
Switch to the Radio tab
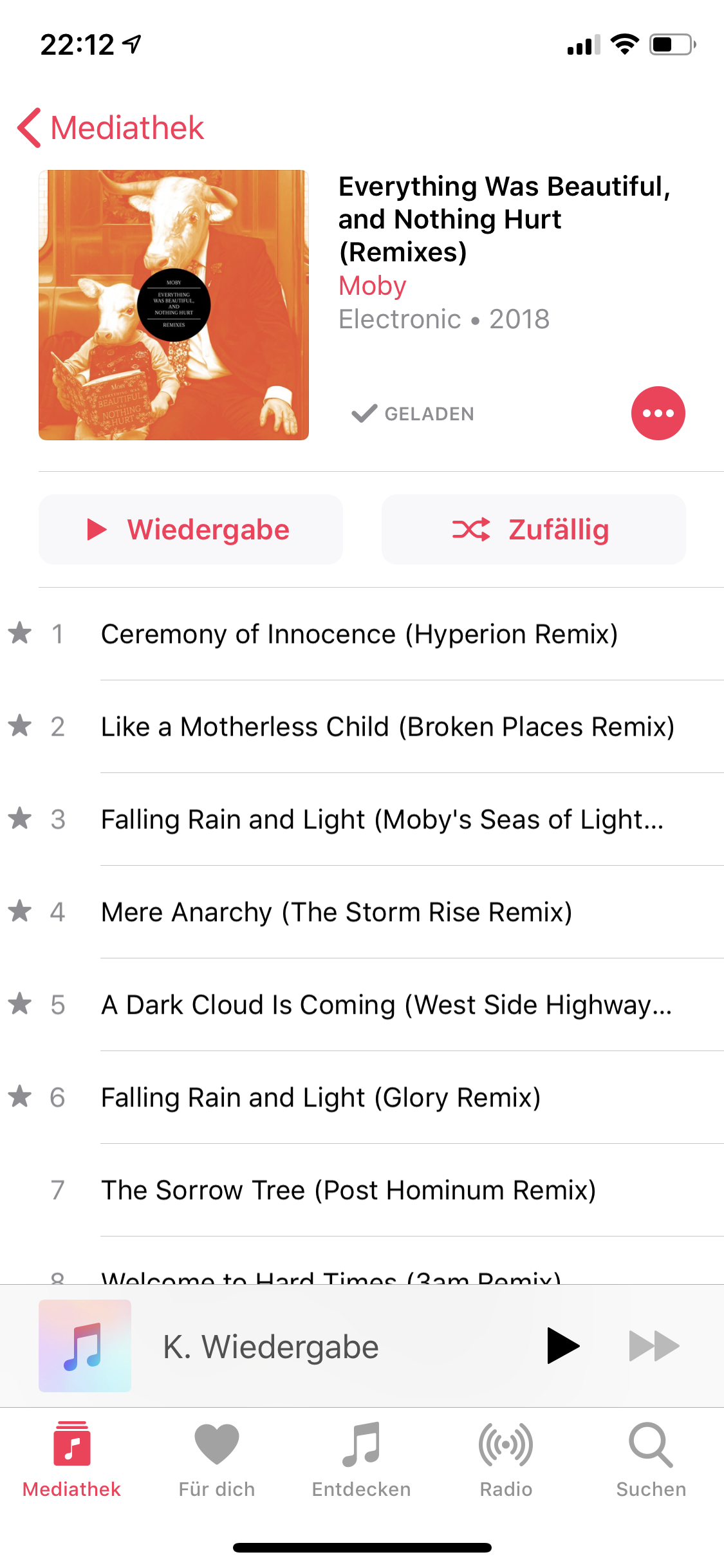pos(506,1460)
